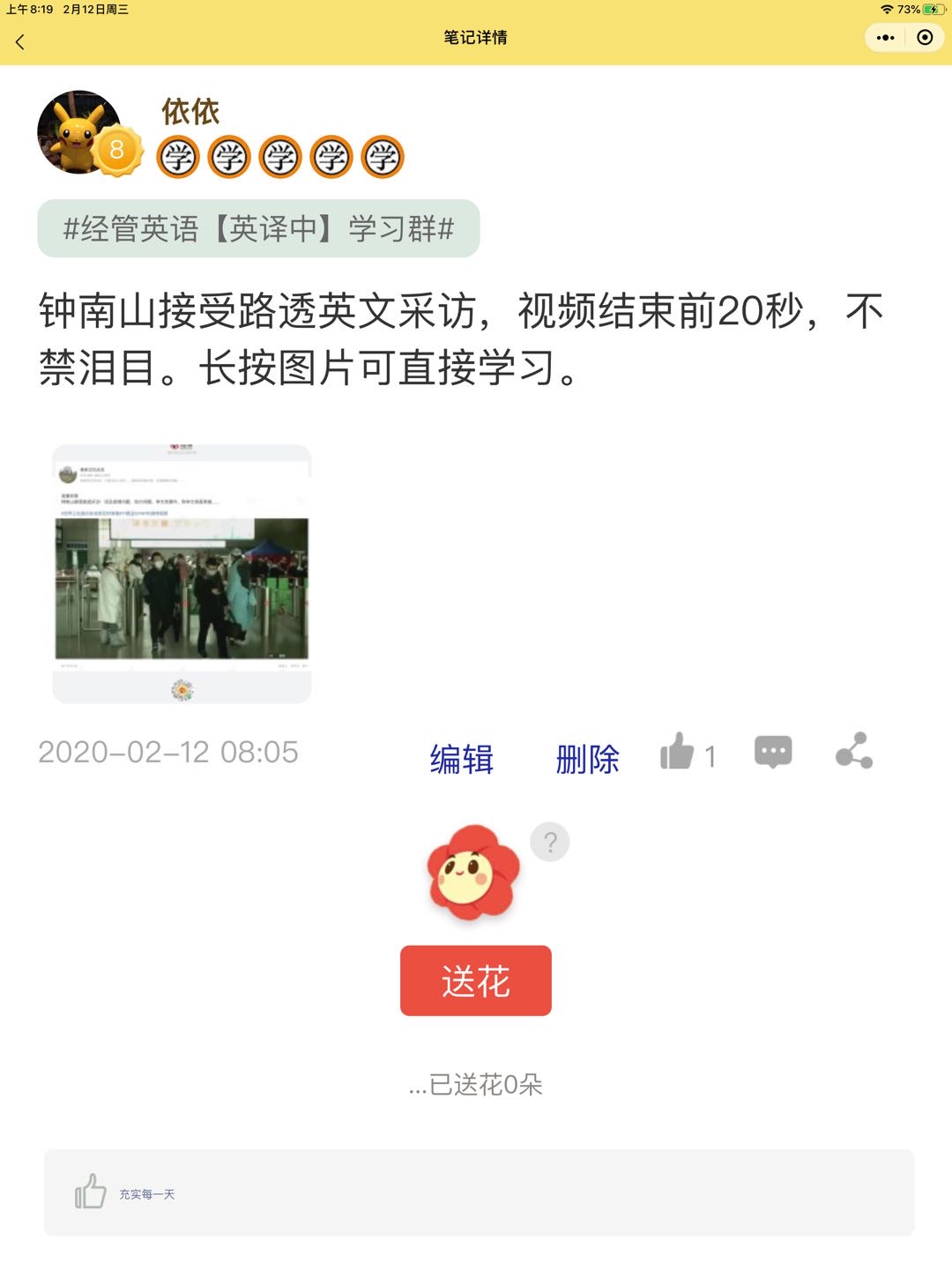Open the mini program more-options menu
The height and width of the screenshot is (1270, 952).
pos(886,38)
